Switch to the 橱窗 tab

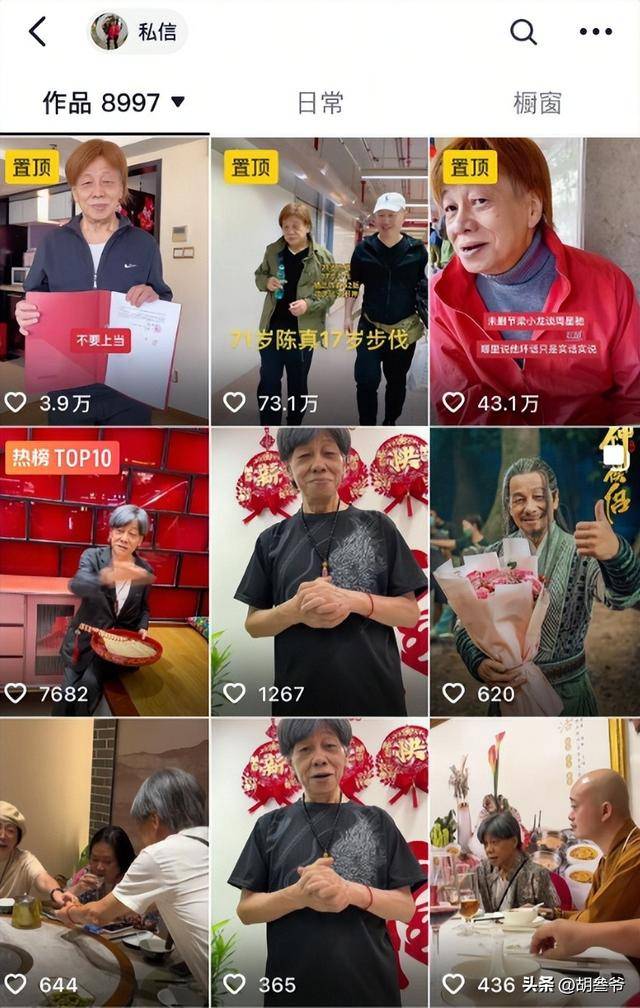(x=537, y=102)
